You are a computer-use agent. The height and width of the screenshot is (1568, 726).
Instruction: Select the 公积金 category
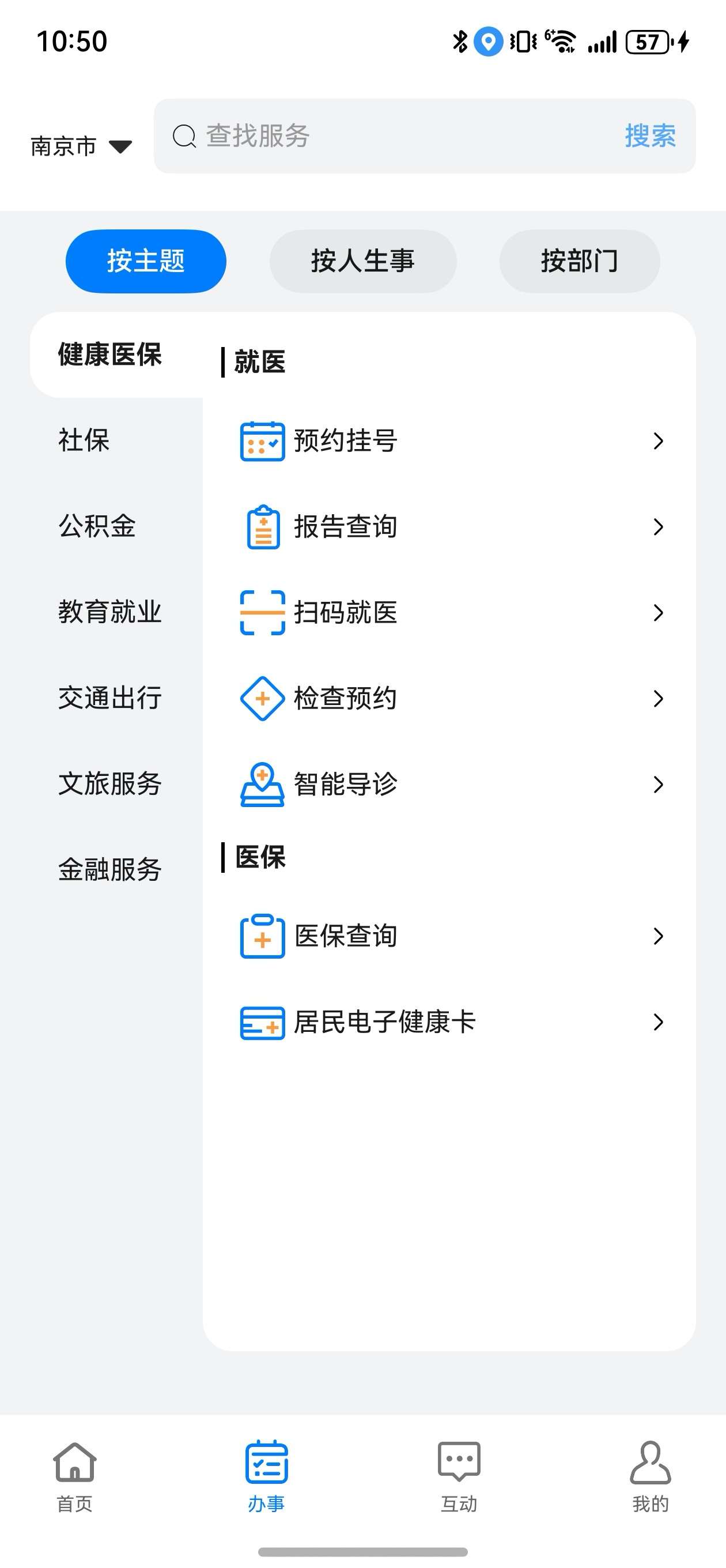click(x=97, y=526)
